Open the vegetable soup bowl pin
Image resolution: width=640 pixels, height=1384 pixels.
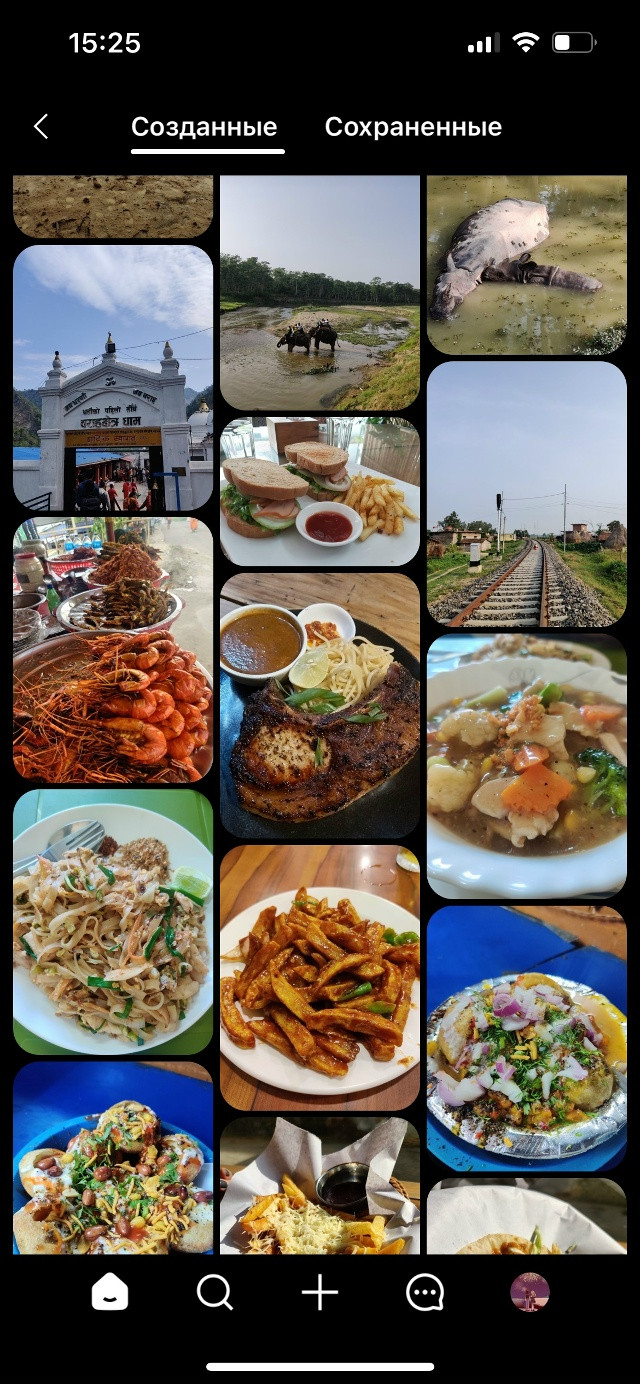click(527, 766)
